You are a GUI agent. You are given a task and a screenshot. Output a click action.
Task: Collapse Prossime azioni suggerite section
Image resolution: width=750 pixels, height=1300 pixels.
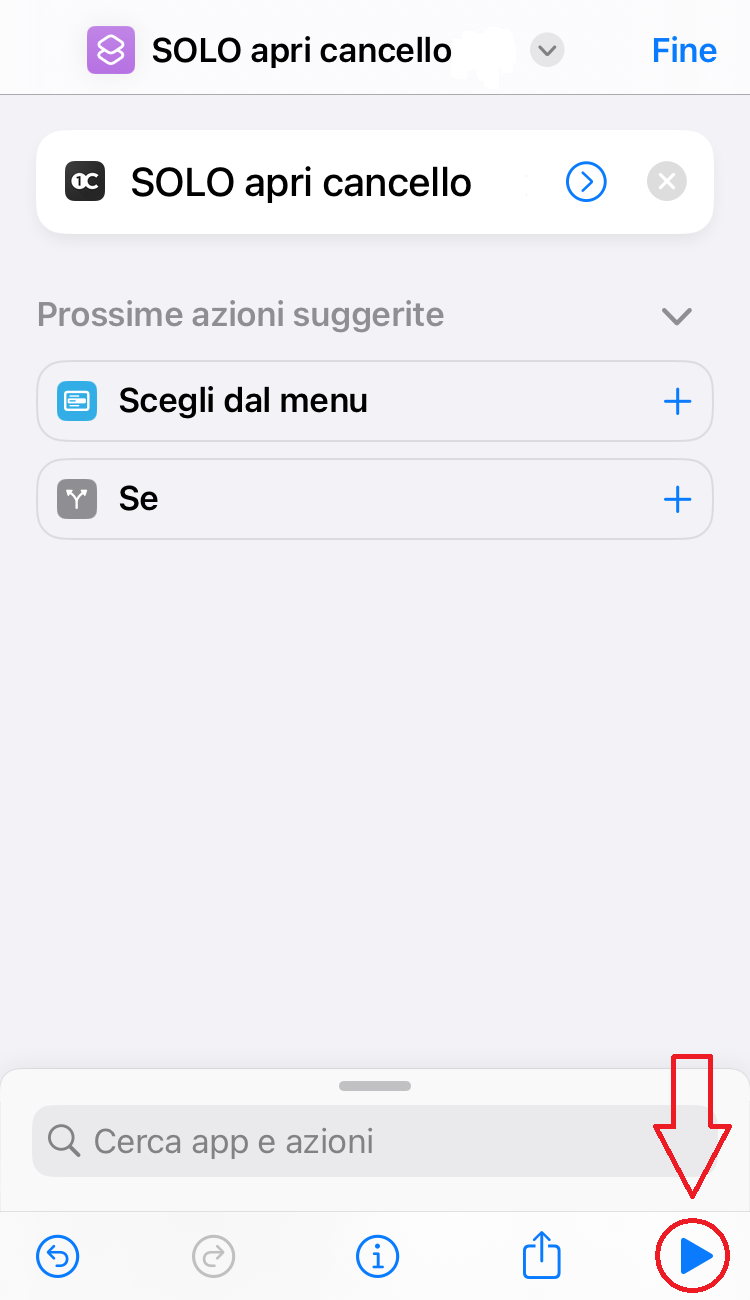[x=677, y=316]
